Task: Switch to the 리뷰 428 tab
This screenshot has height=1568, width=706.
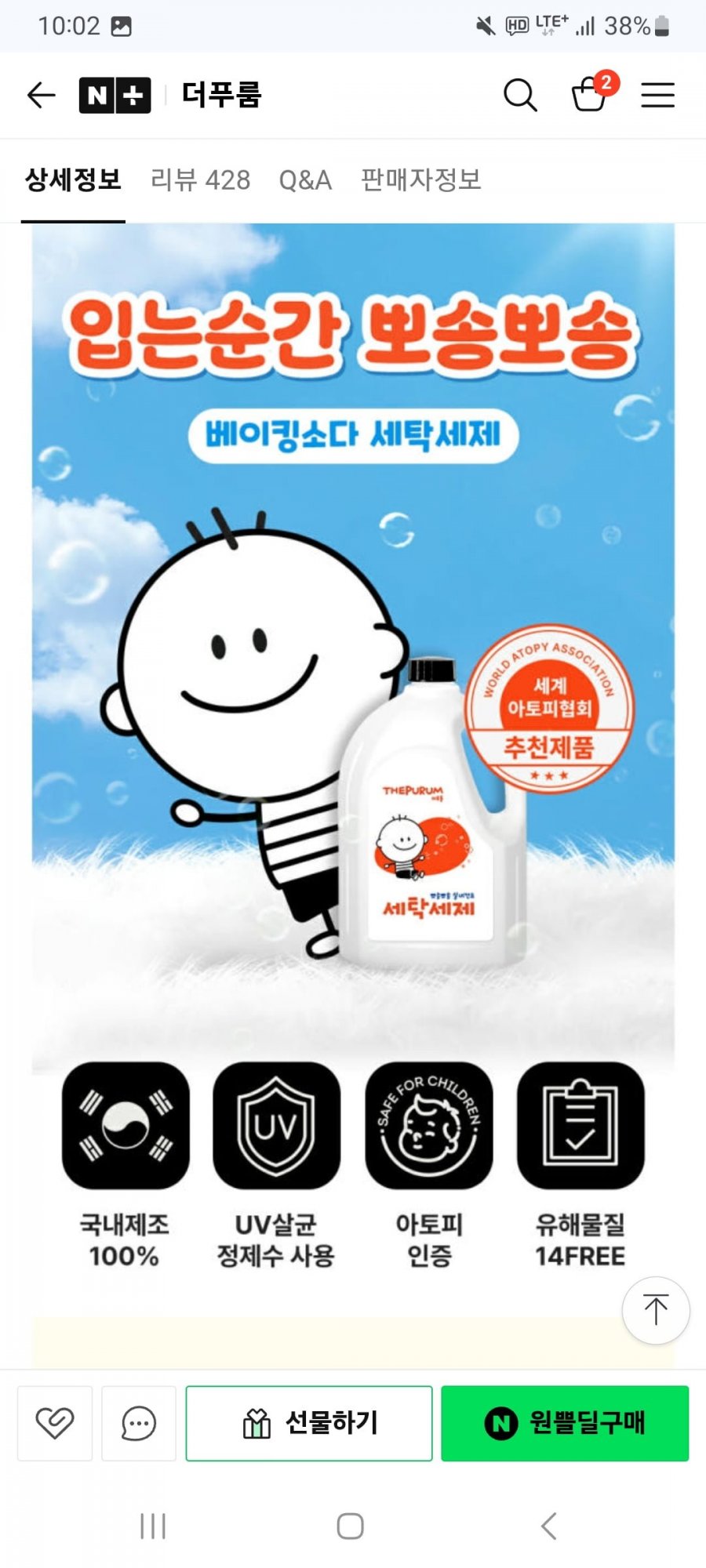Action: point(200,180)
